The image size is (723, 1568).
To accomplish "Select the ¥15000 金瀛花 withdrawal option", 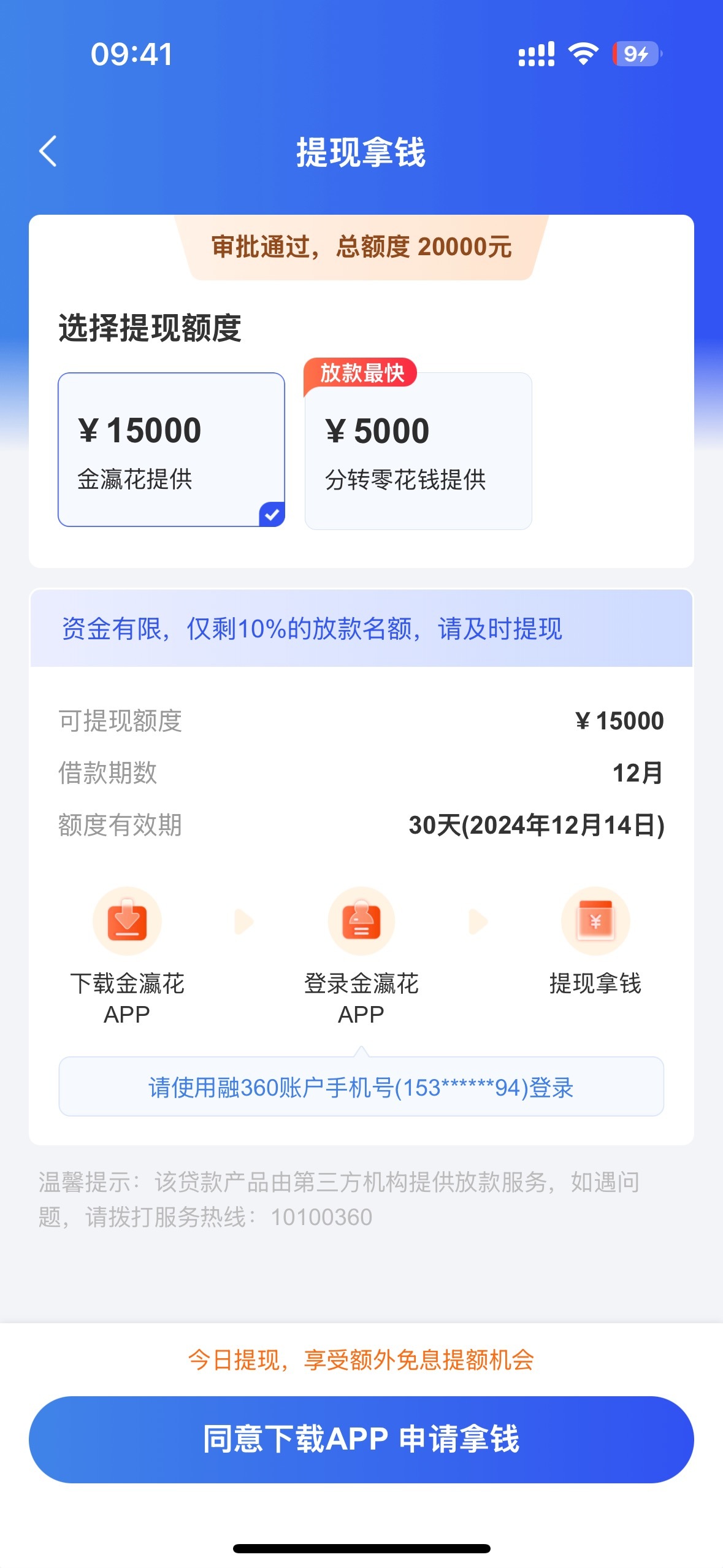I will click(172, 450).
